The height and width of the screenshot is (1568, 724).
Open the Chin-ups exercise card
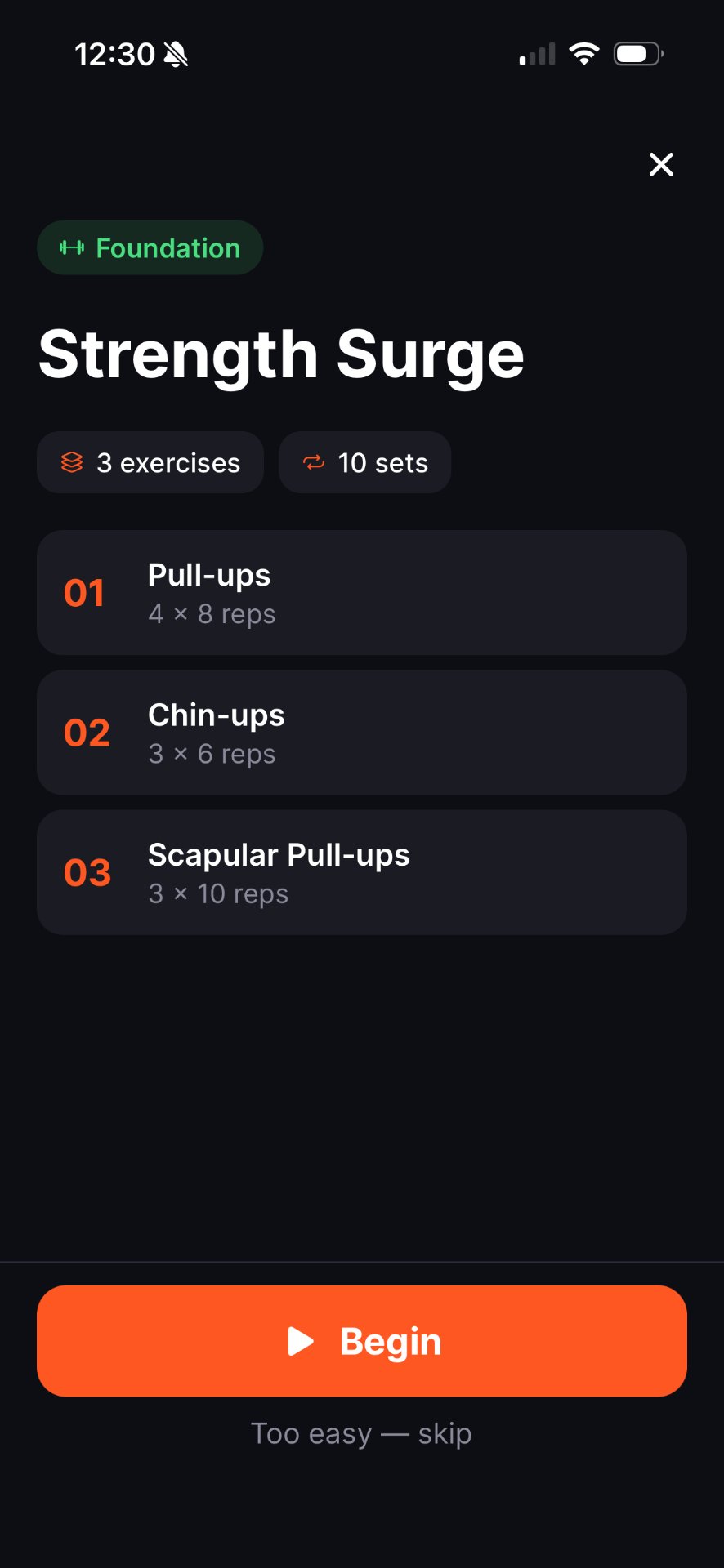pyautogui.click(x=362, y=733)
